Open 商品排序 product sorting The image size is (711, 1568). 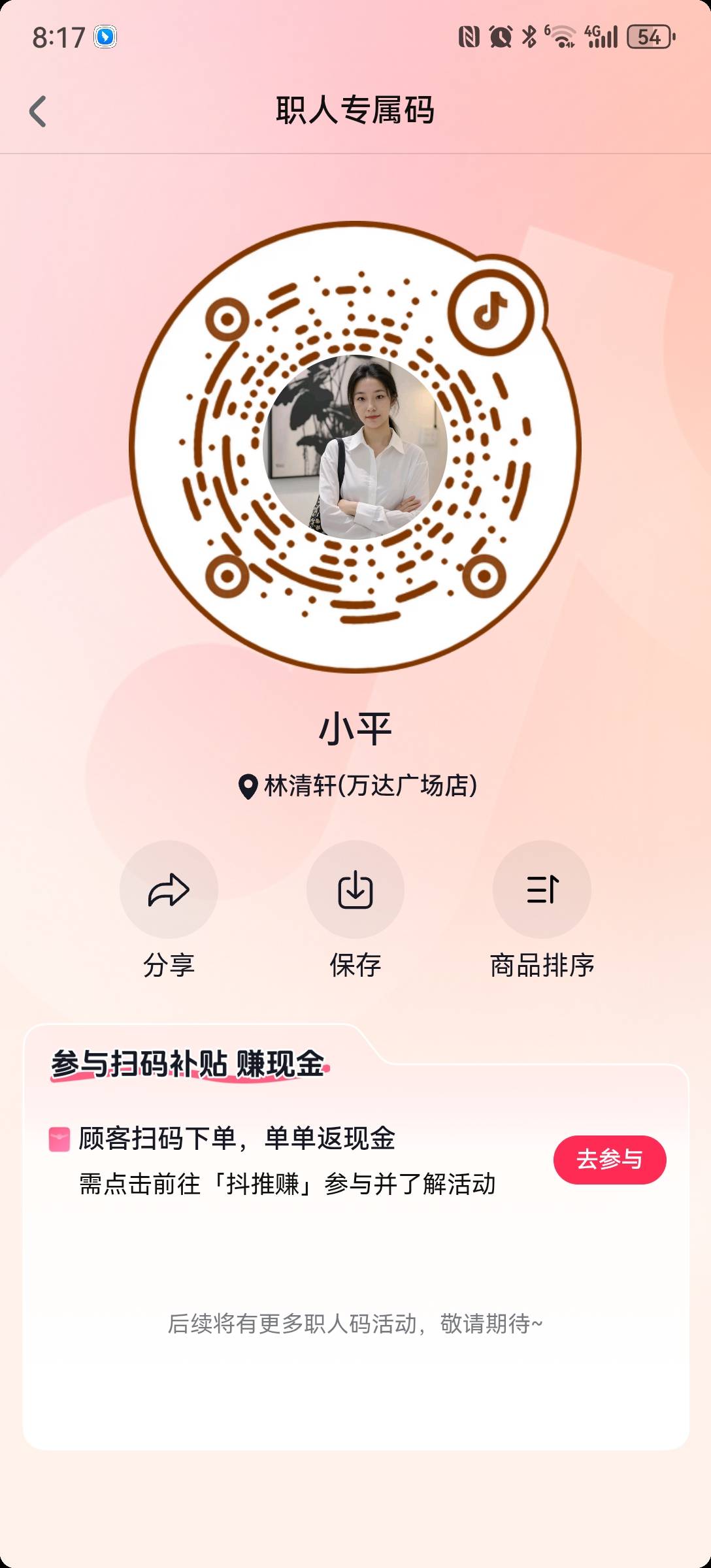point(542,890)
